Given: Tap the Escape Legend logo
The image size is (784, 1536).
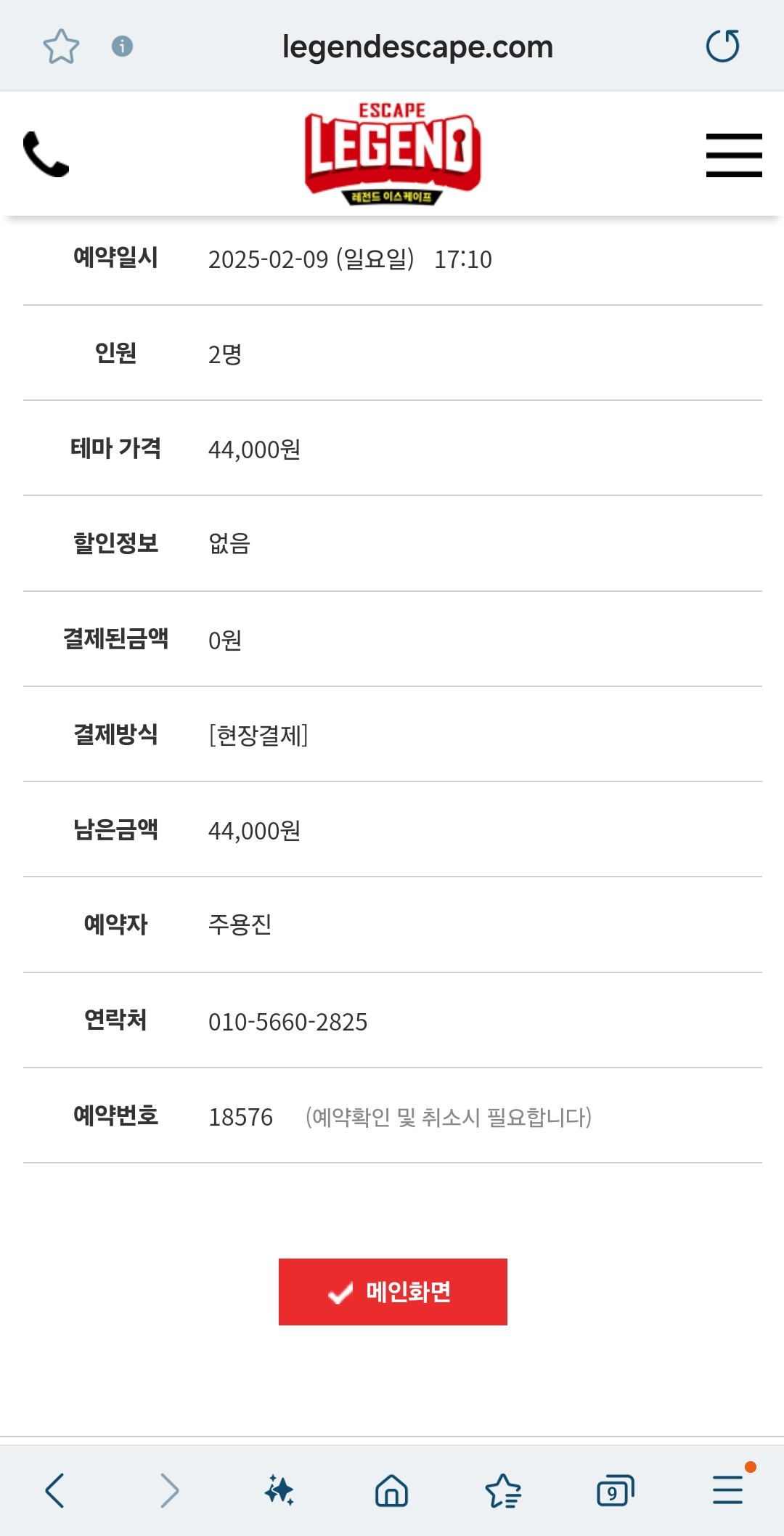Looking at the screenshot, I should [x=393, y=153].
